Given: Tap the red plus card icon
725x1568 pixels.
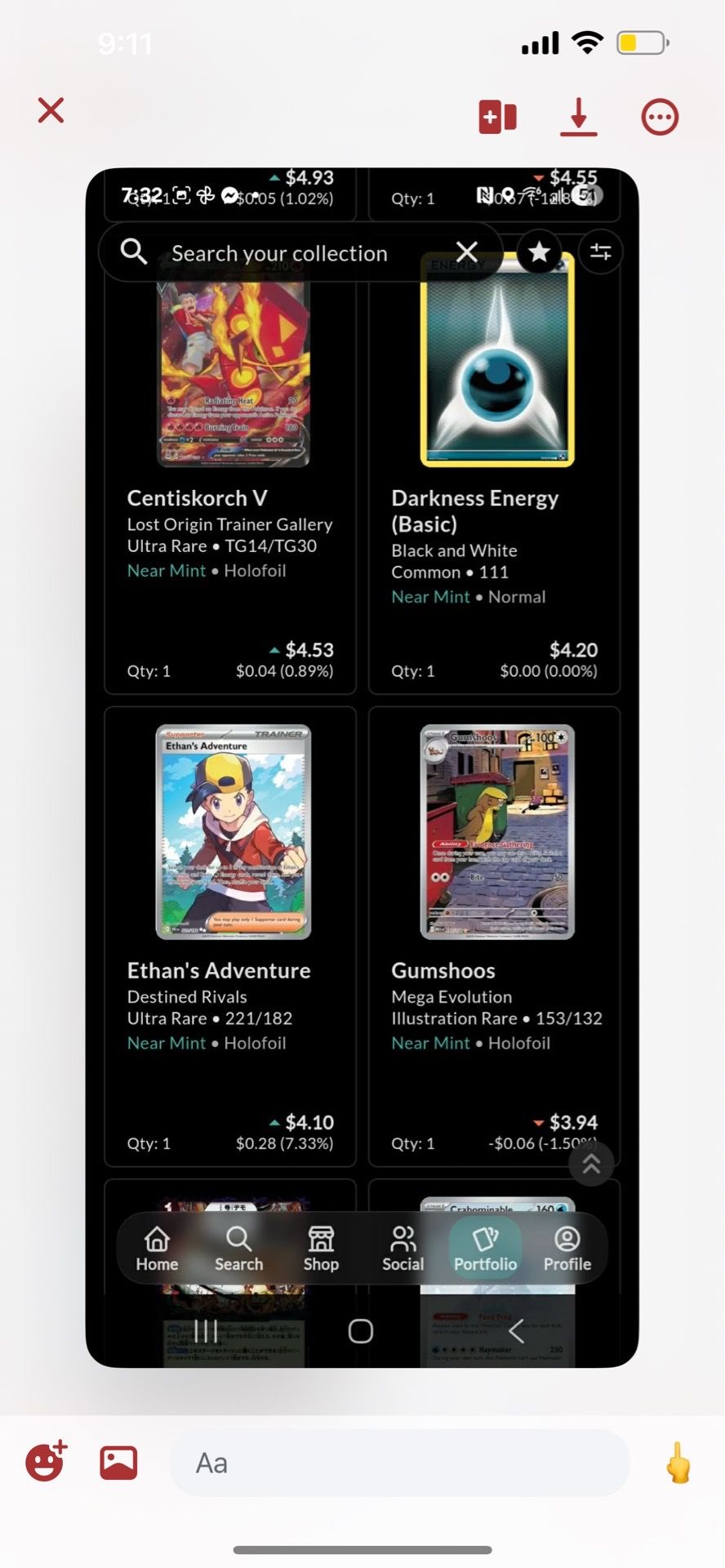Looking at the screenshot, I should (x=497, y=117).
